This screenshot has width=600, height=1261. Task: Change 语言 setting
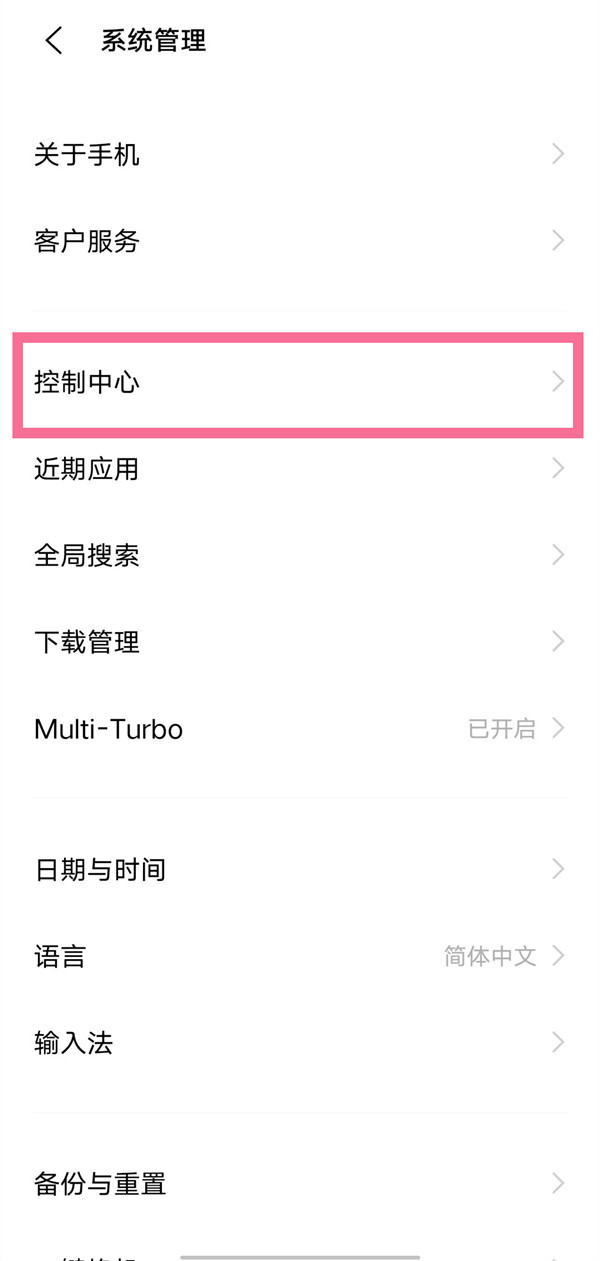[298, 956]
